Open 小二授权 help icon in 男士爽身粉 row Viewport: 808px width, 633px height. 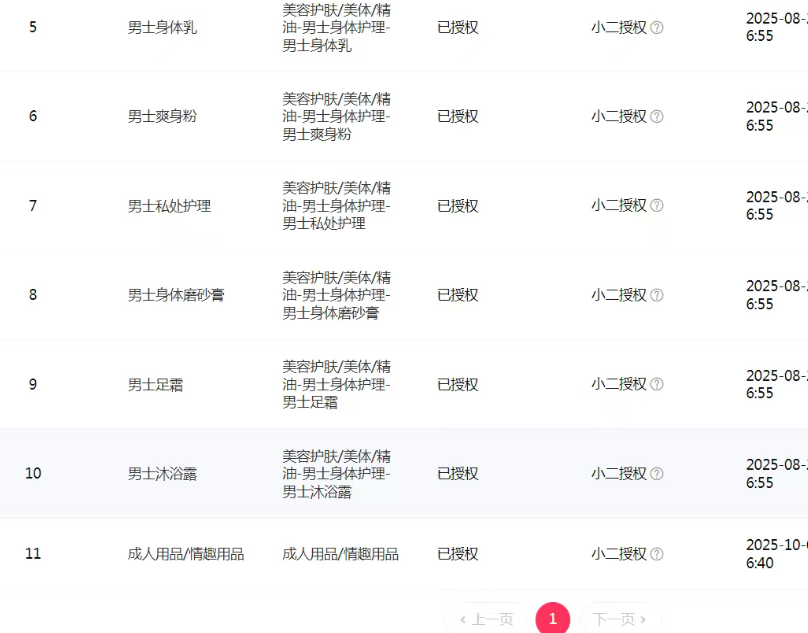[x=657, y=117]
